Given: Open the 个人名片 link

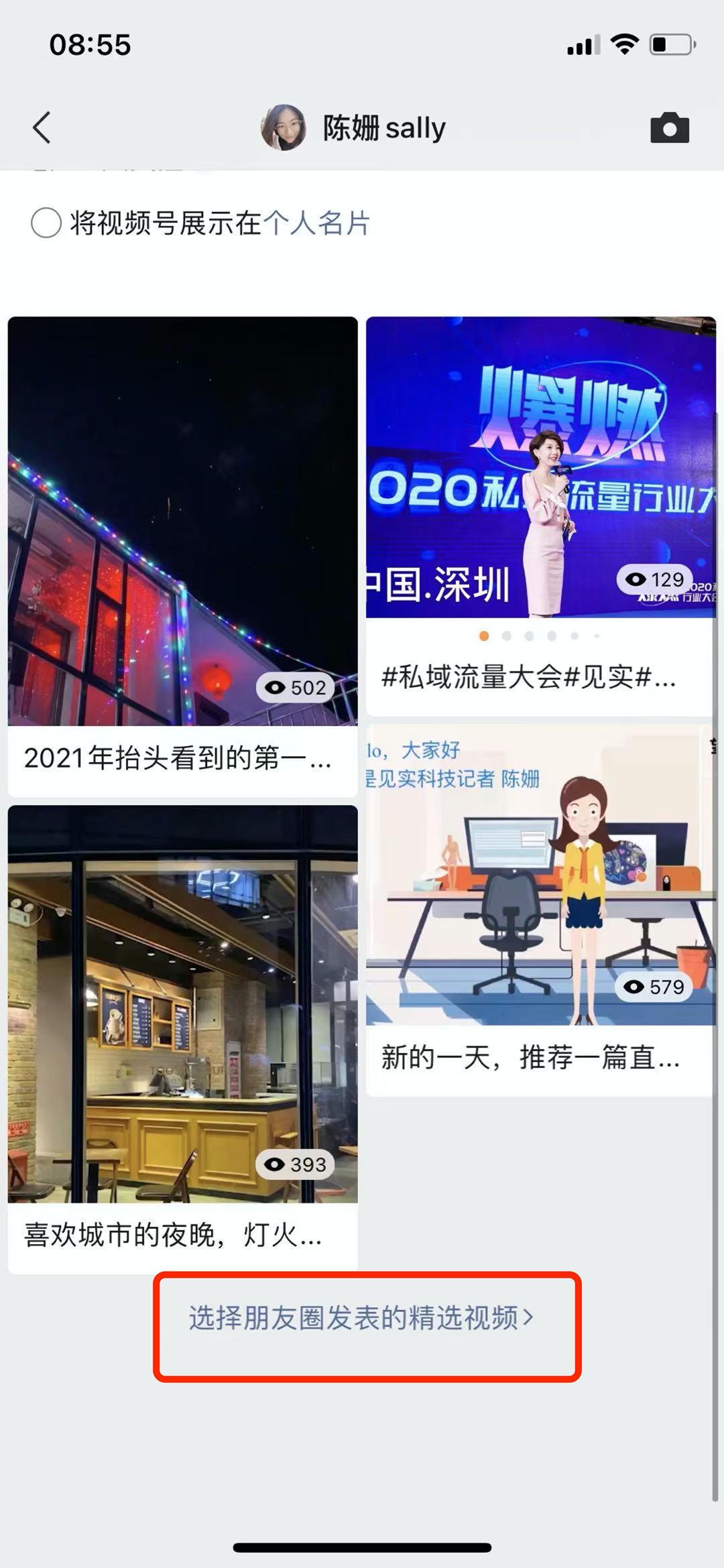Looking at the screenshot, I should (x=316, y=223).
